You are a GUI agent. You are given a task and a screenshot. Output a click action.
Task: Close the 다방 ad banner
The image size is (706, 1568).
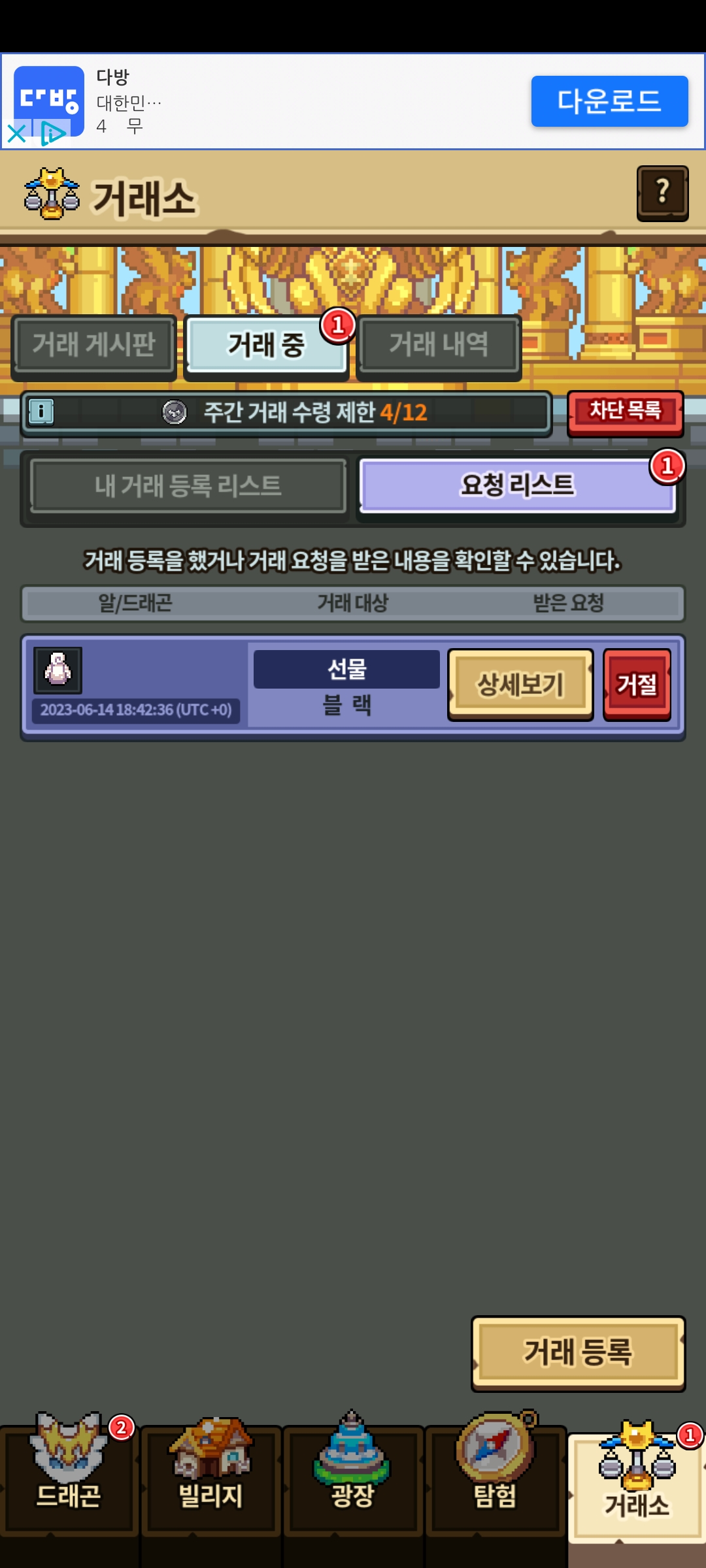[x=16, y=134]
